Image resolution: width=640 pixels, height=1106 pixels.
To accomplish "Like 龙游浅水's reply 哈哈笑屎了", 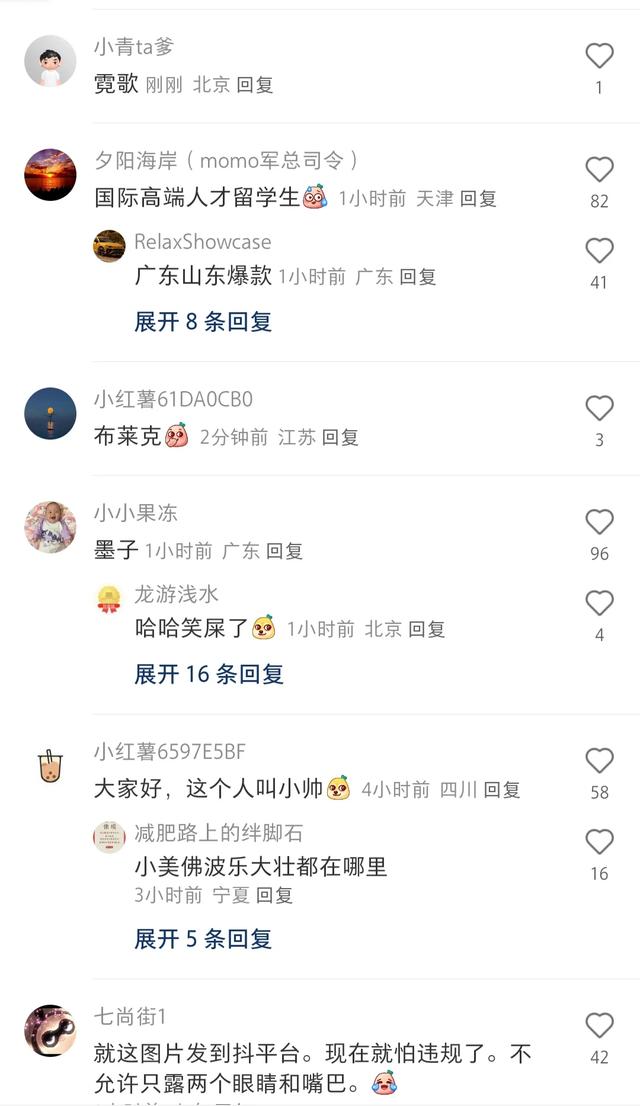I will (x=599, y=603).
